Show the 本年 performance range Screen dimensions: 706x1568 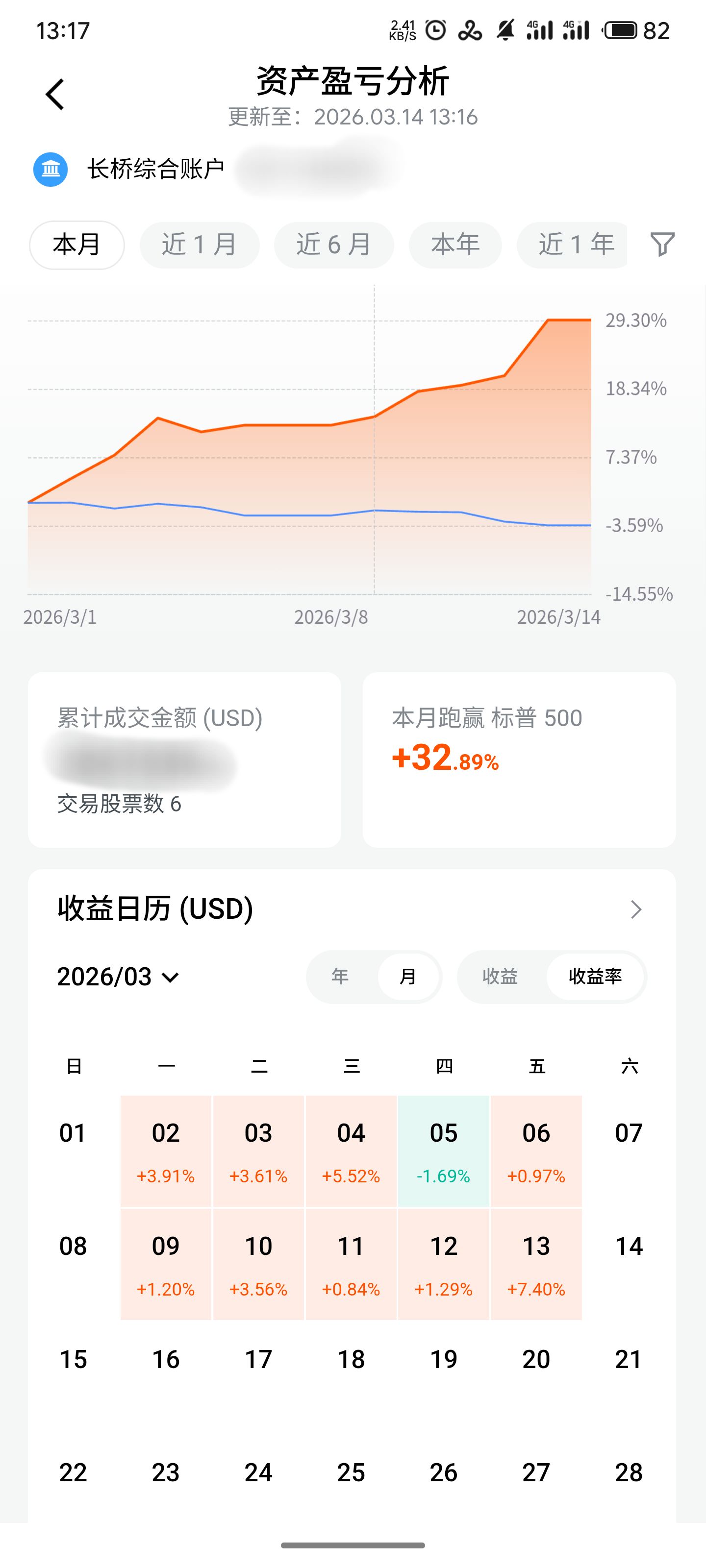tap(455, 245)
